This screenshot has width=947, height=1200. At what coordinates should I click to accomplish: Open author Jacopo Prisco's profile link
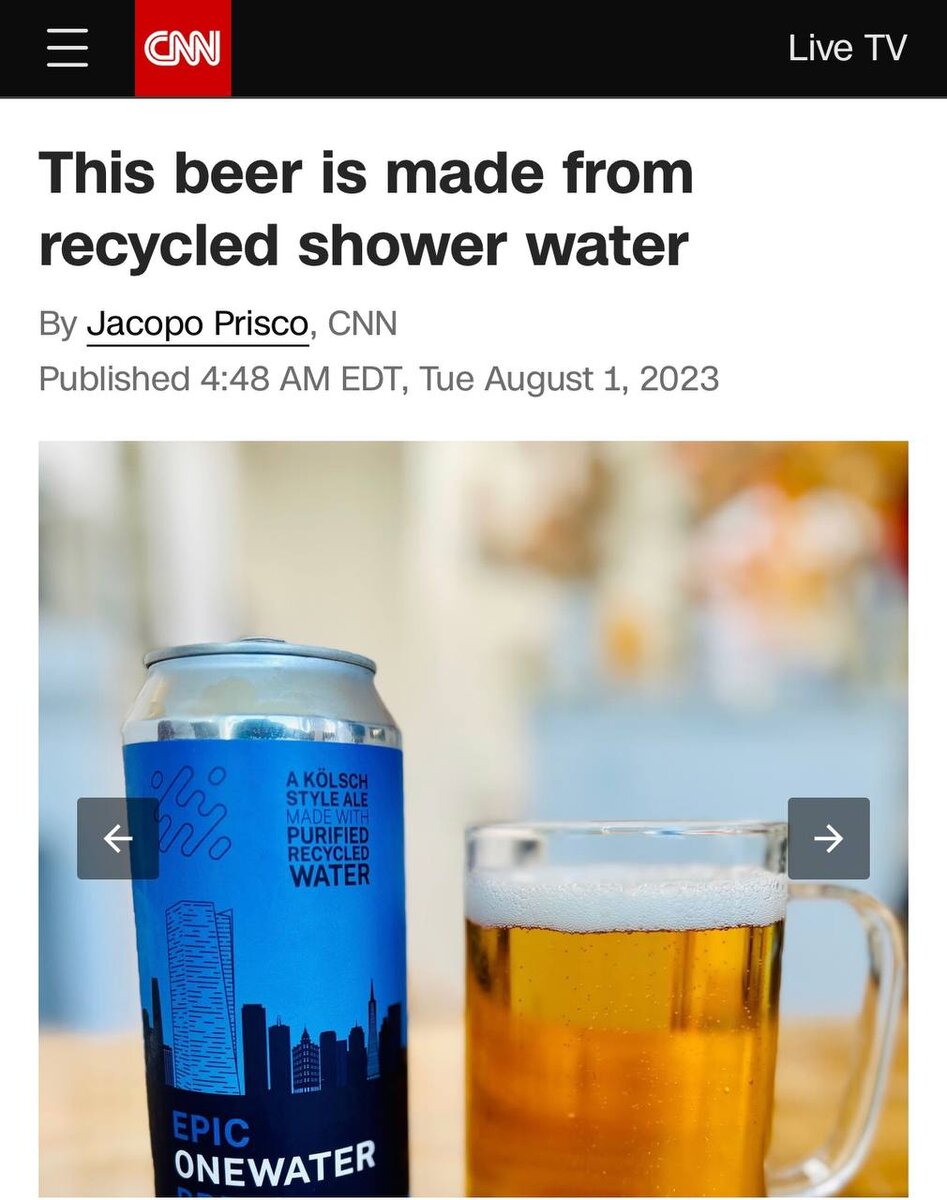pyautogui.click(x=197, y=324)
